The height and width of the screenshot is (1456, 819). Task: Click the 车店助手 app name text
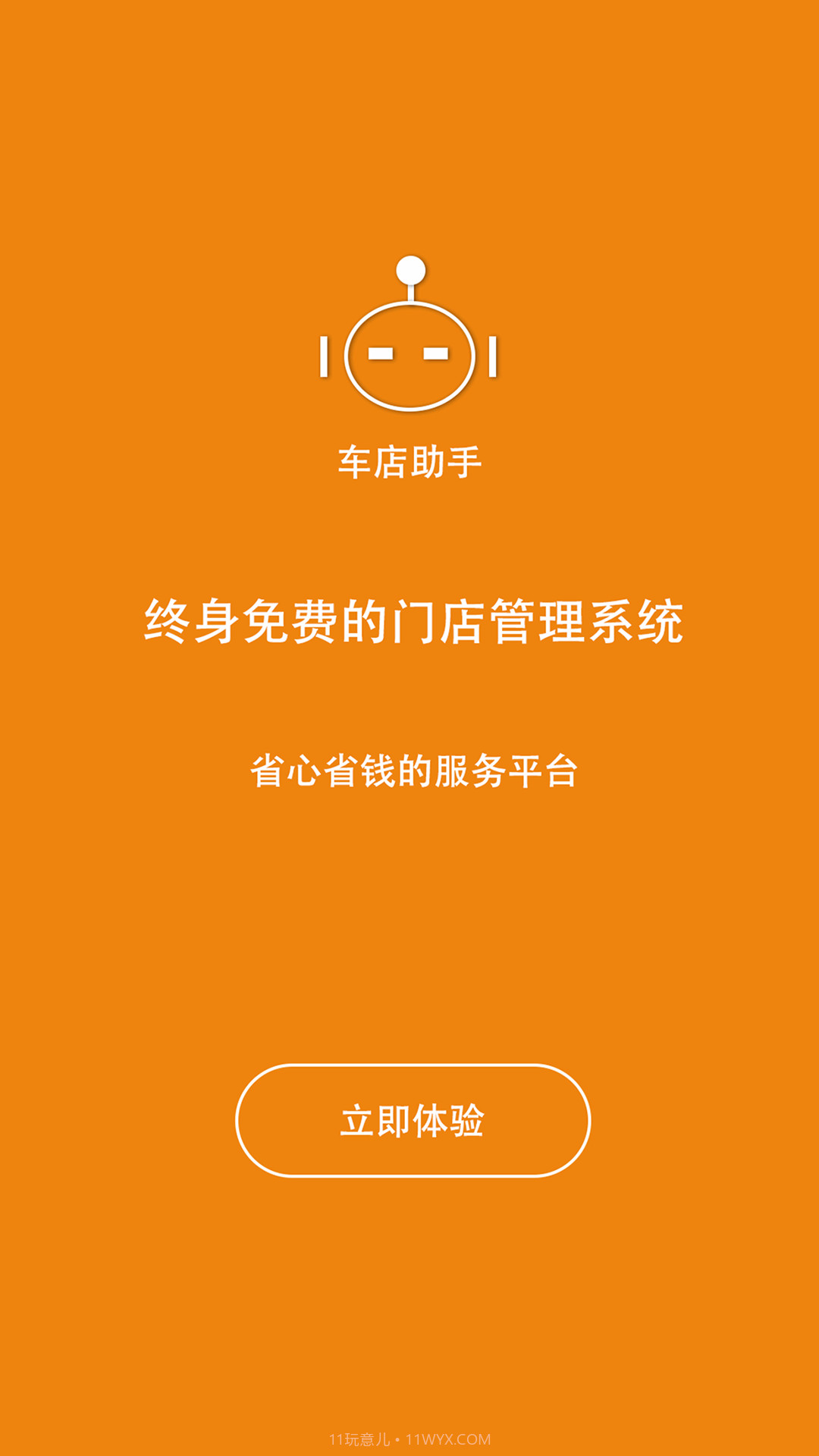pyautogui.click(x=409, y=460)
